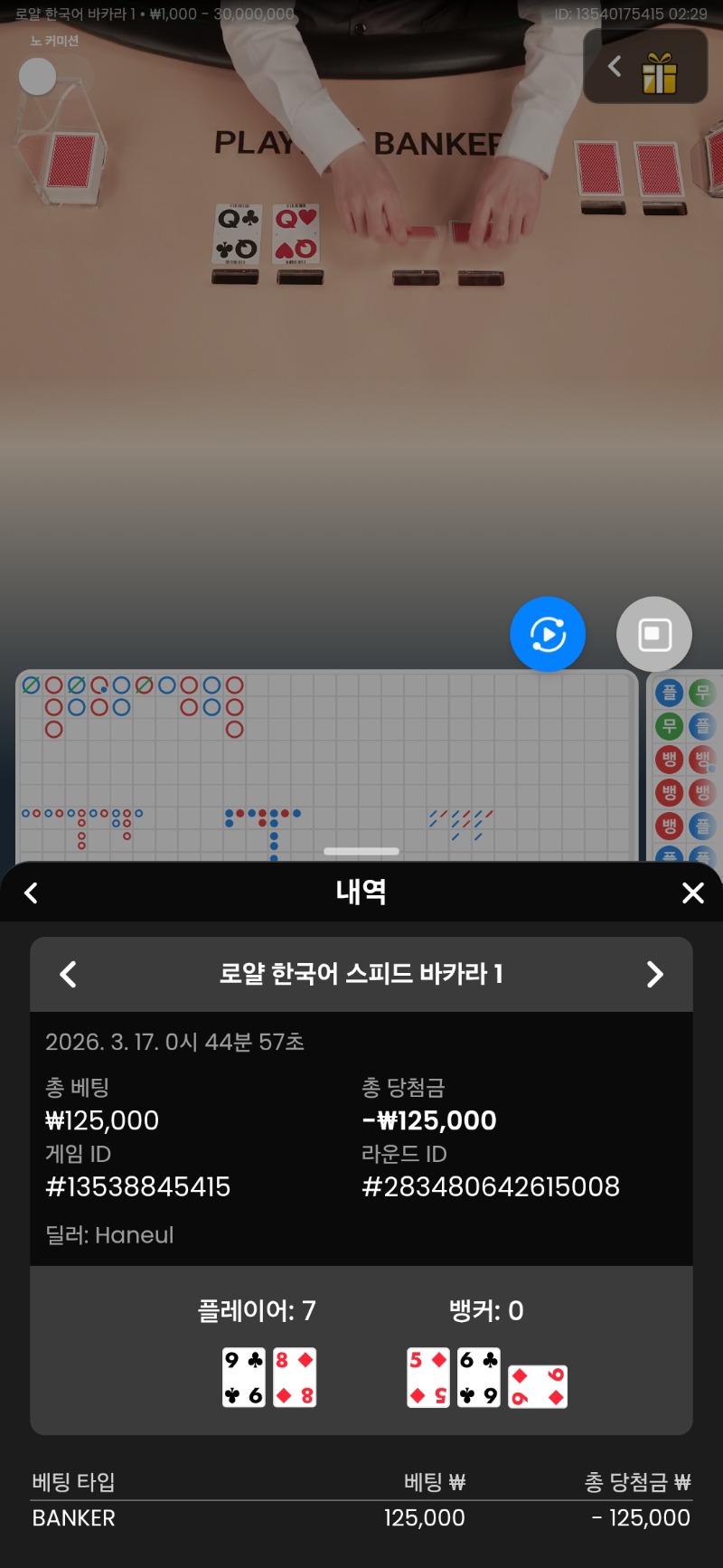723x1568 pixels.
Task: Tap the blue replay video button
Action: point(548,634)
